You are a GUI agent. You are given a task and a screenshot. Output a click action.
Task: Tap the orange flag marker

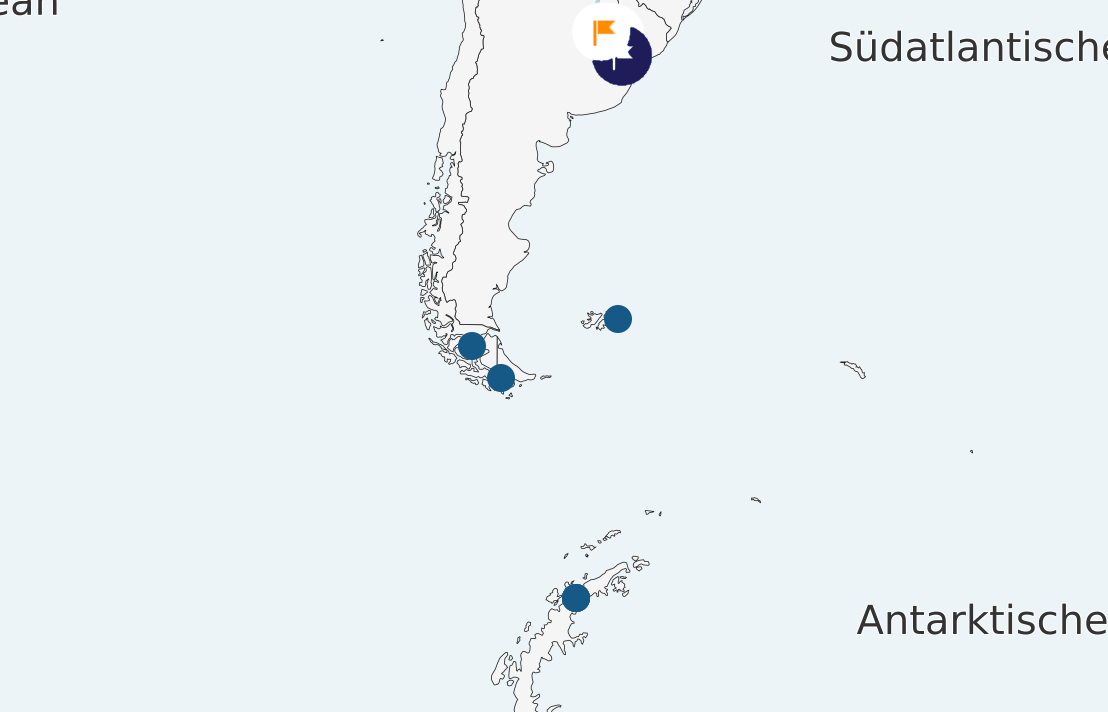pyautogui.click(x=602, y=31)
